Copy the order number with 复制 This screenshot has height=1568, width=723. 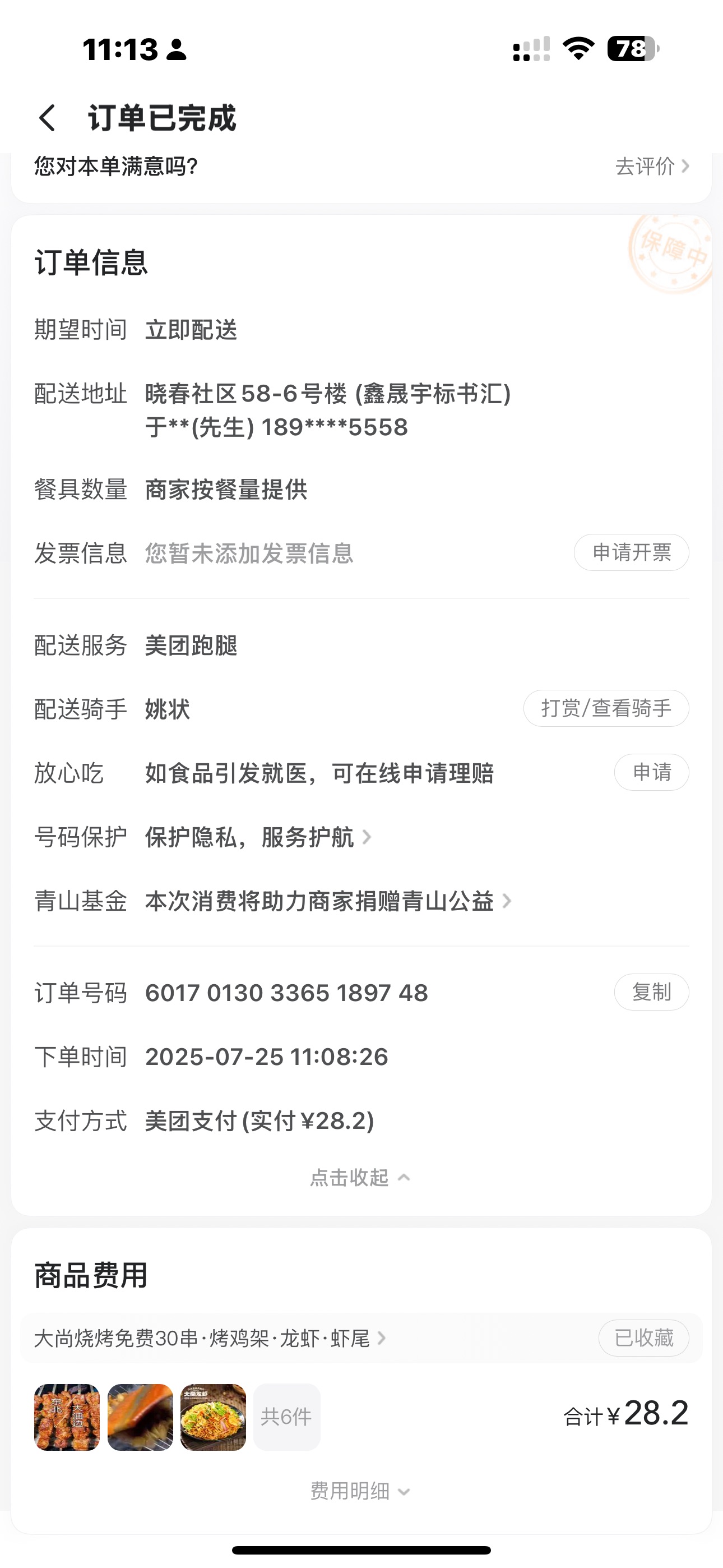tap(651, 992)
